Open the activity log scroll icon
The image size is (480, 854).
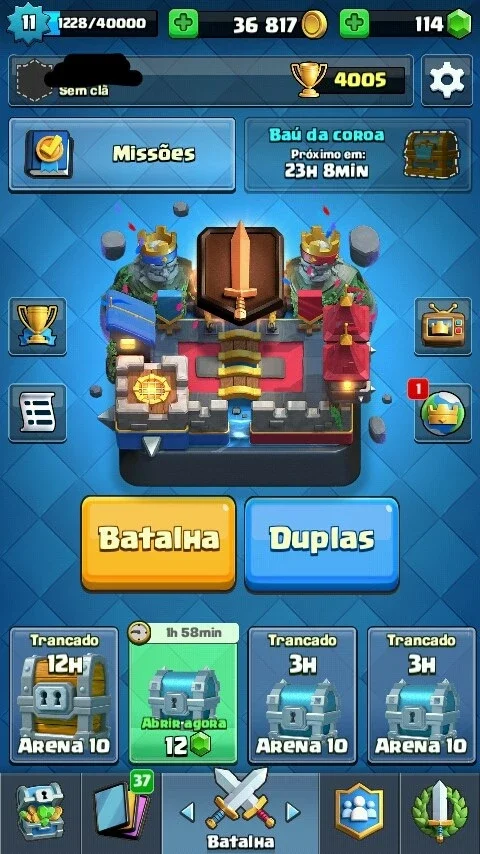[38, 412]
